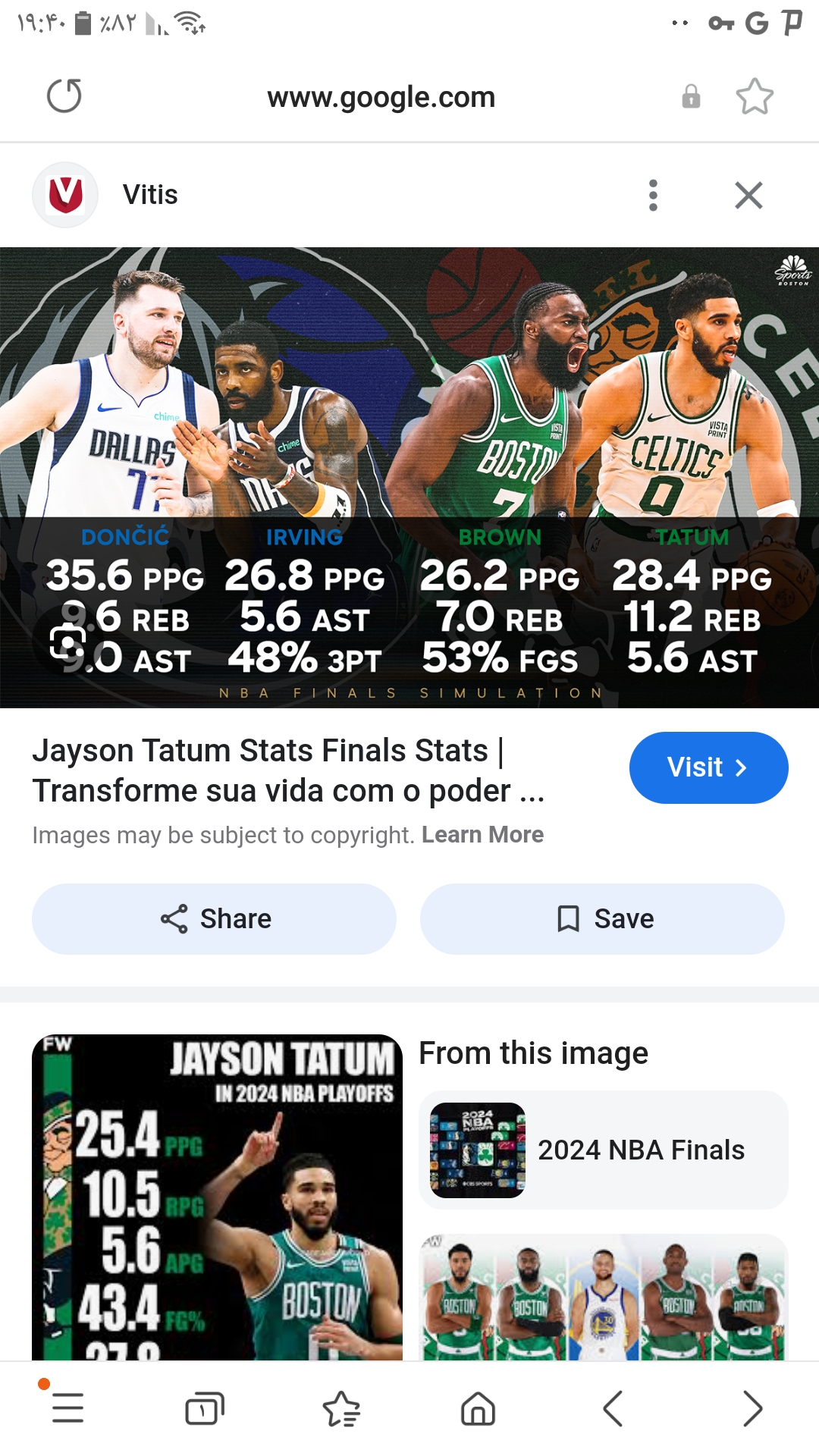Tap the www.google.com address bar
Screen dimensions: 819x1456
pyautogui.click(x=381, y=97)
